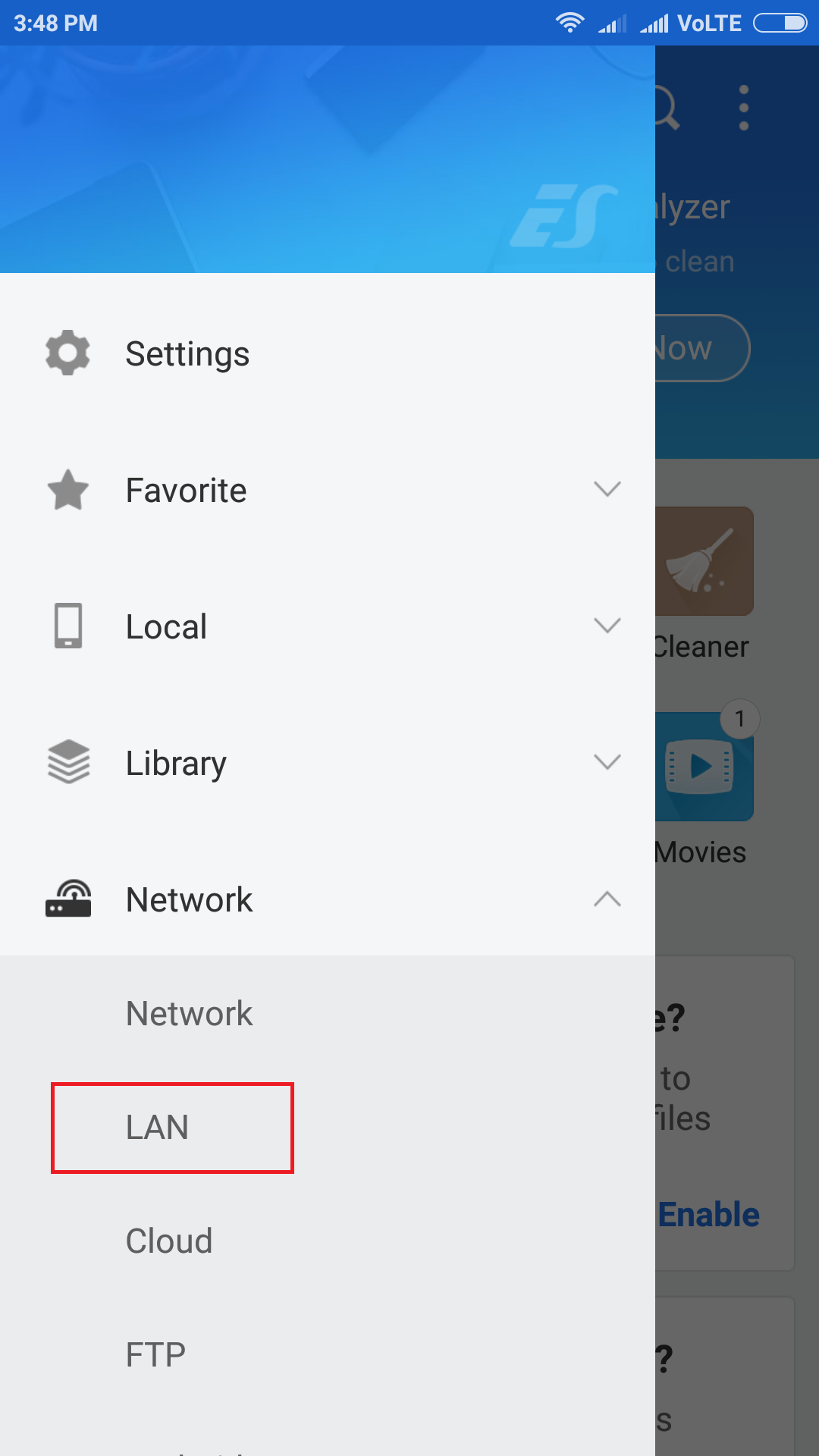Tap the Enable link

pos(708,1215)
